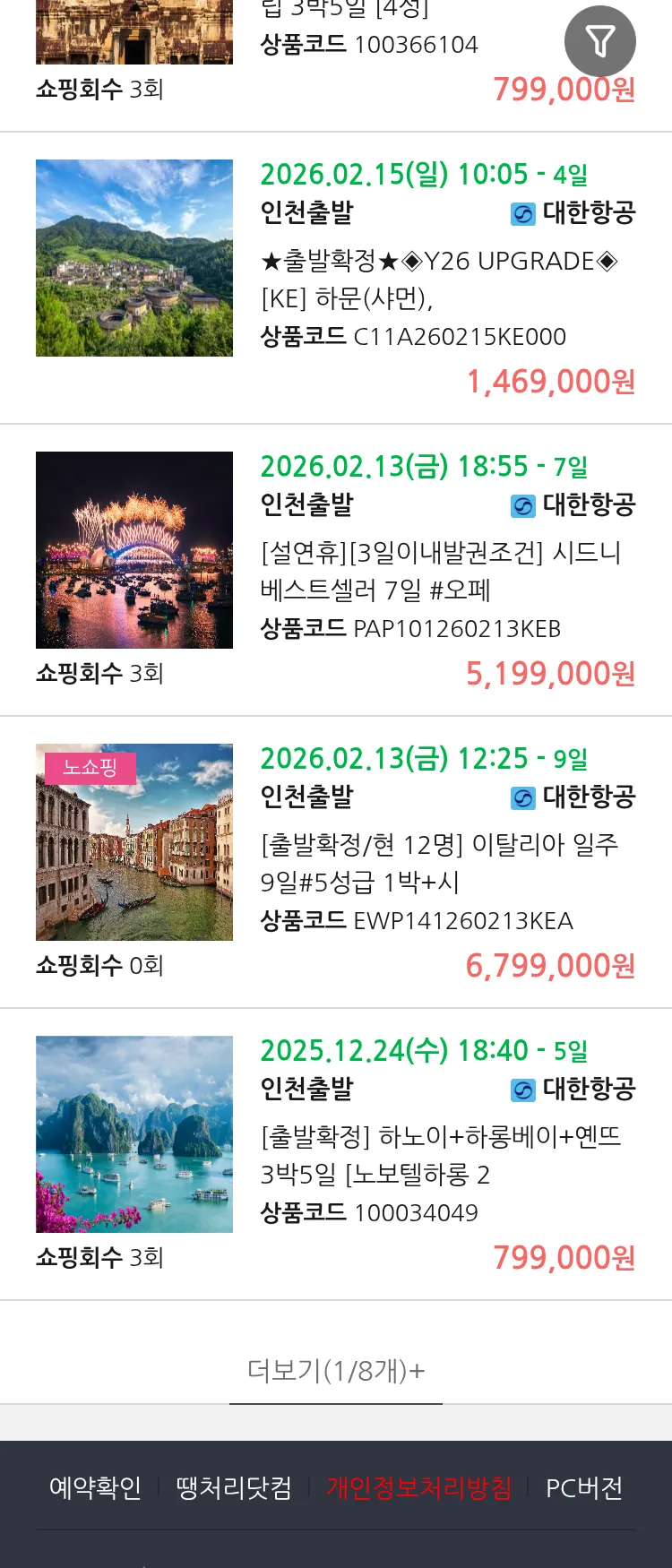The height and width of the screenshot is (1568, 672).
Task: Open the 하노이+하롱베이+옌뜨 3박5일 package
Action: pyautogui.click(x=441, y=1155)
